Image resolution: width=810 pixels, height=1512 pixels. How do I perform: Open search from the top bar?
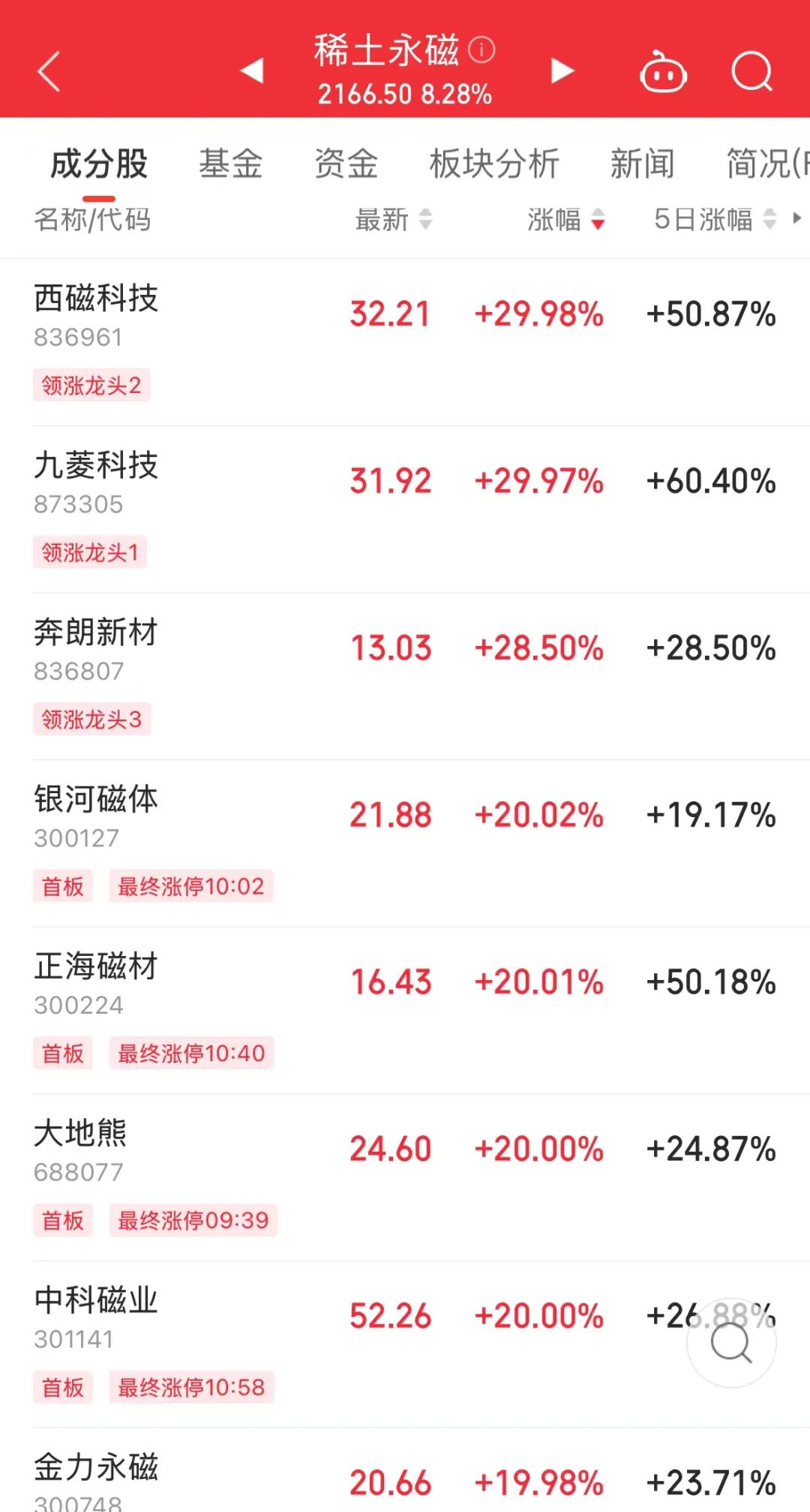tap(751, 72)
